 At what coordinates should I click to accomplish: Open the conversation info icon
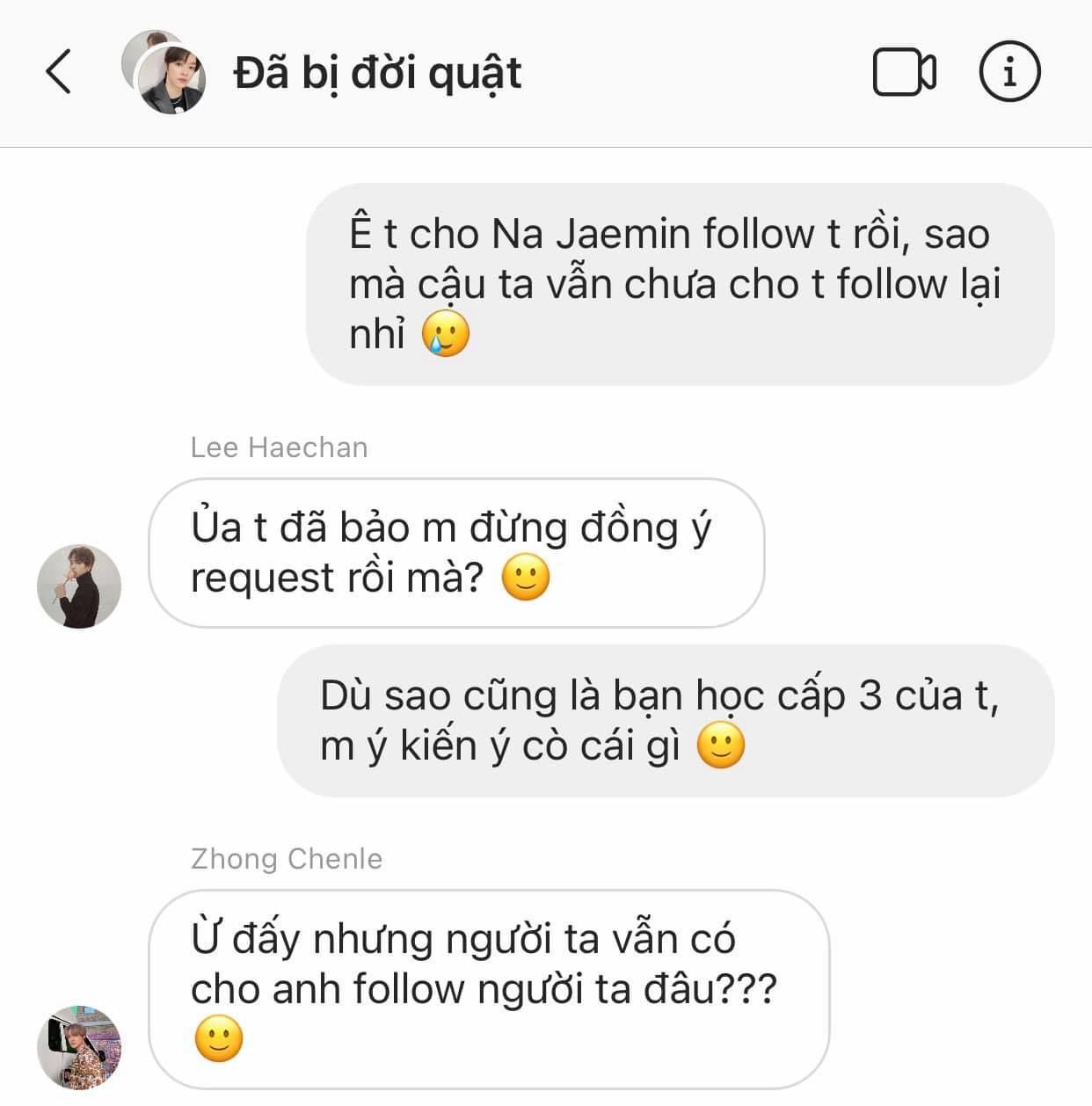click(1009, 72)
